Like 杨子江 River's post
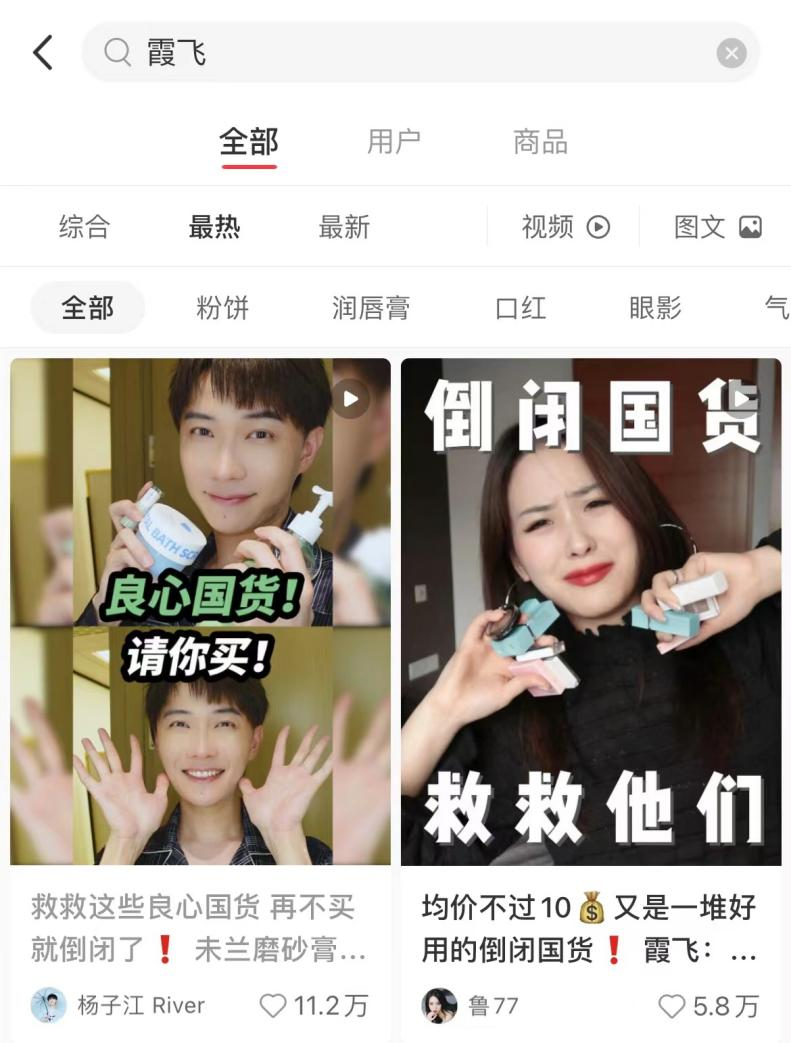The image size is (791, 1043). 273,1005
